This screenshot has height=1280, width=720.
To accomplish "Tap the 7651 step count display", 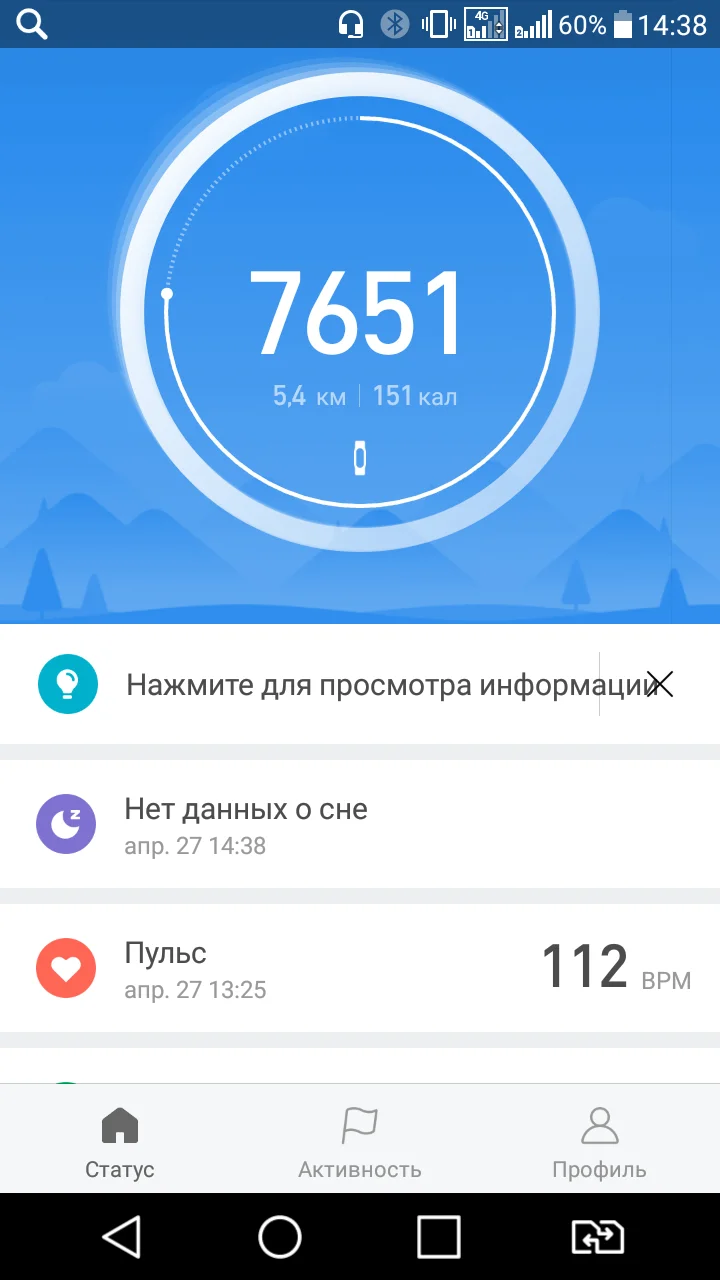I will click(x=360, y=310).
